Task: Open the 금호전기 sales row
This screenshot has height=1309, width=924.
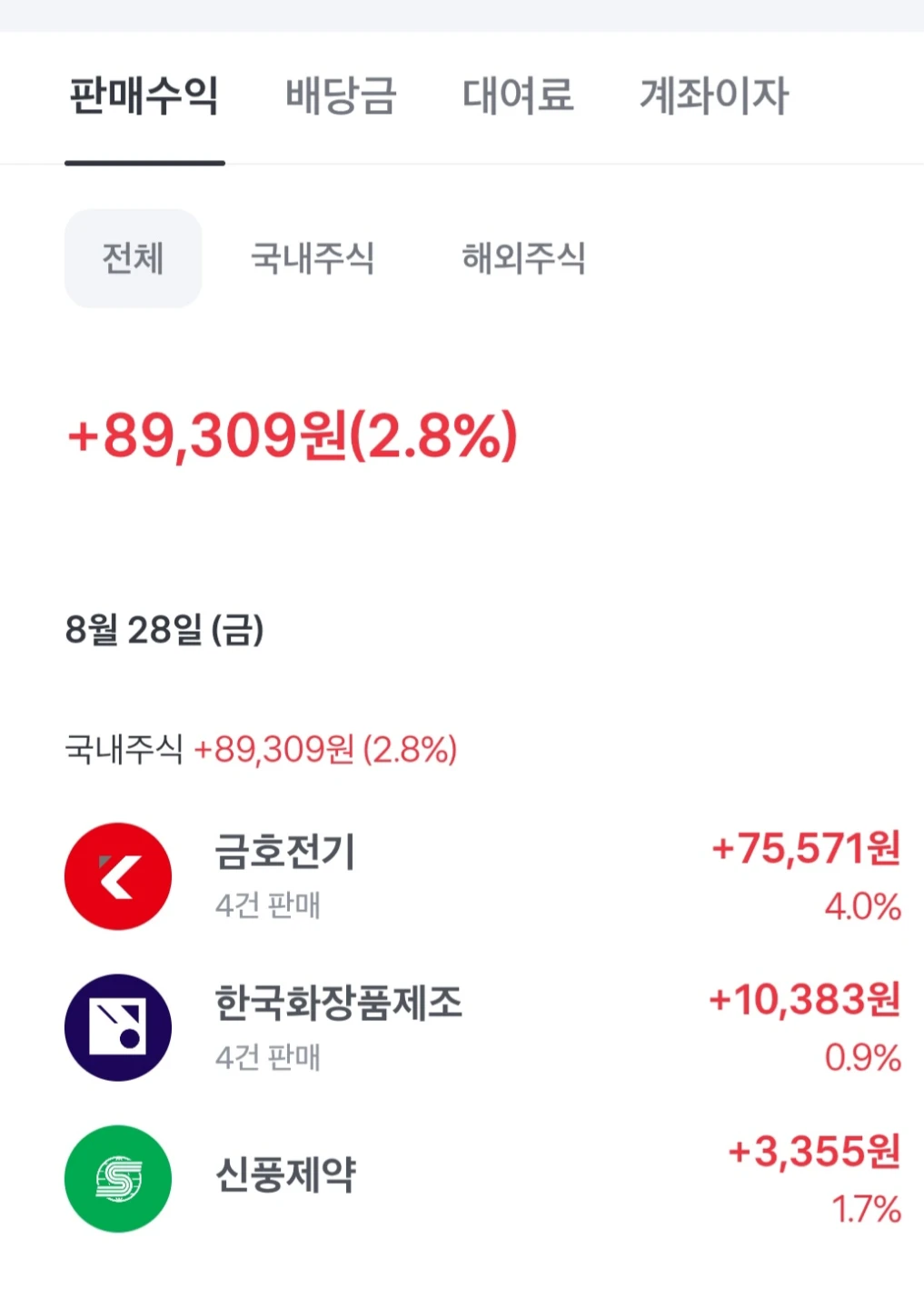Action: tap(482, 876)
